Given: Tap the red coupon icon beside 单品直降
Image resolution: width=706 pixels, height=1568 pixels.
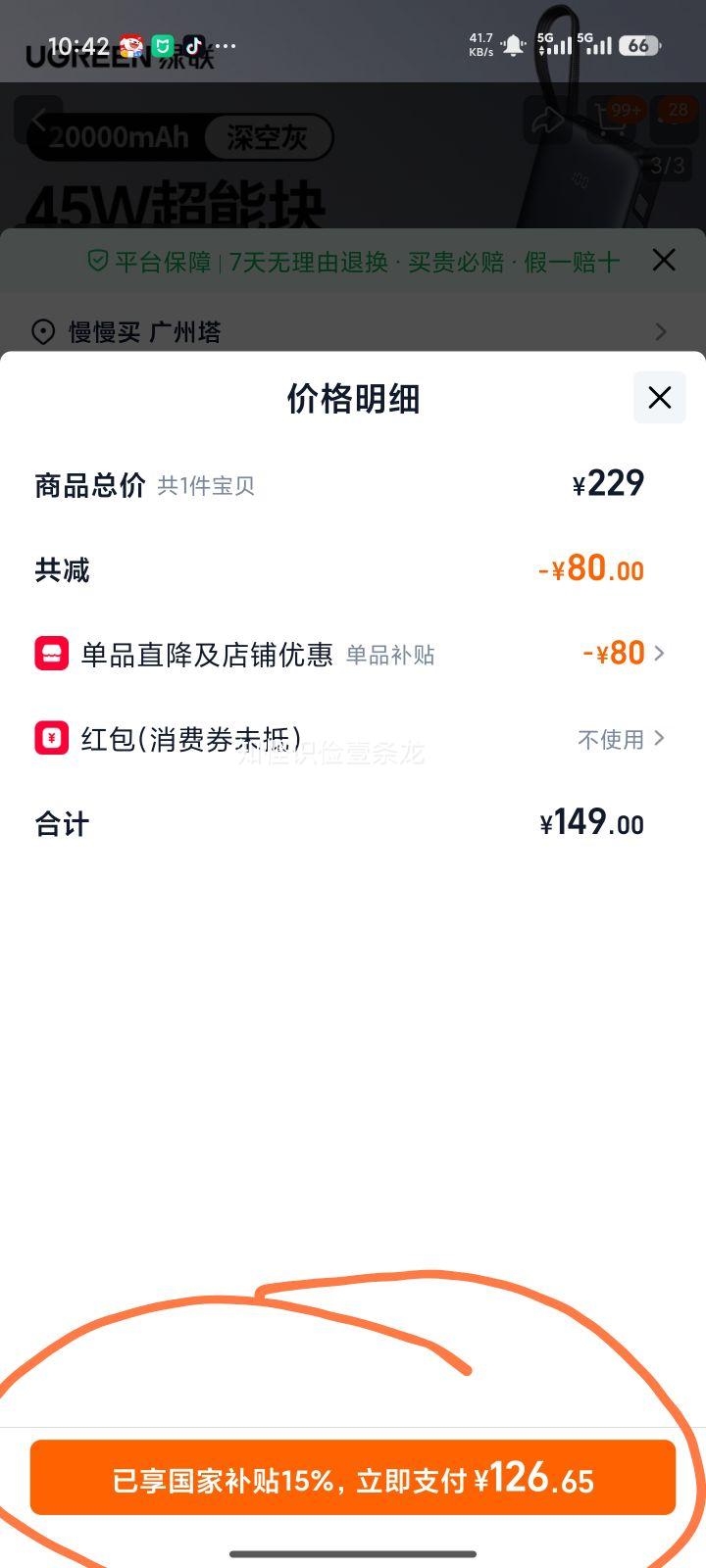Looking at the screenshot, I should click(x=48, y=653).
